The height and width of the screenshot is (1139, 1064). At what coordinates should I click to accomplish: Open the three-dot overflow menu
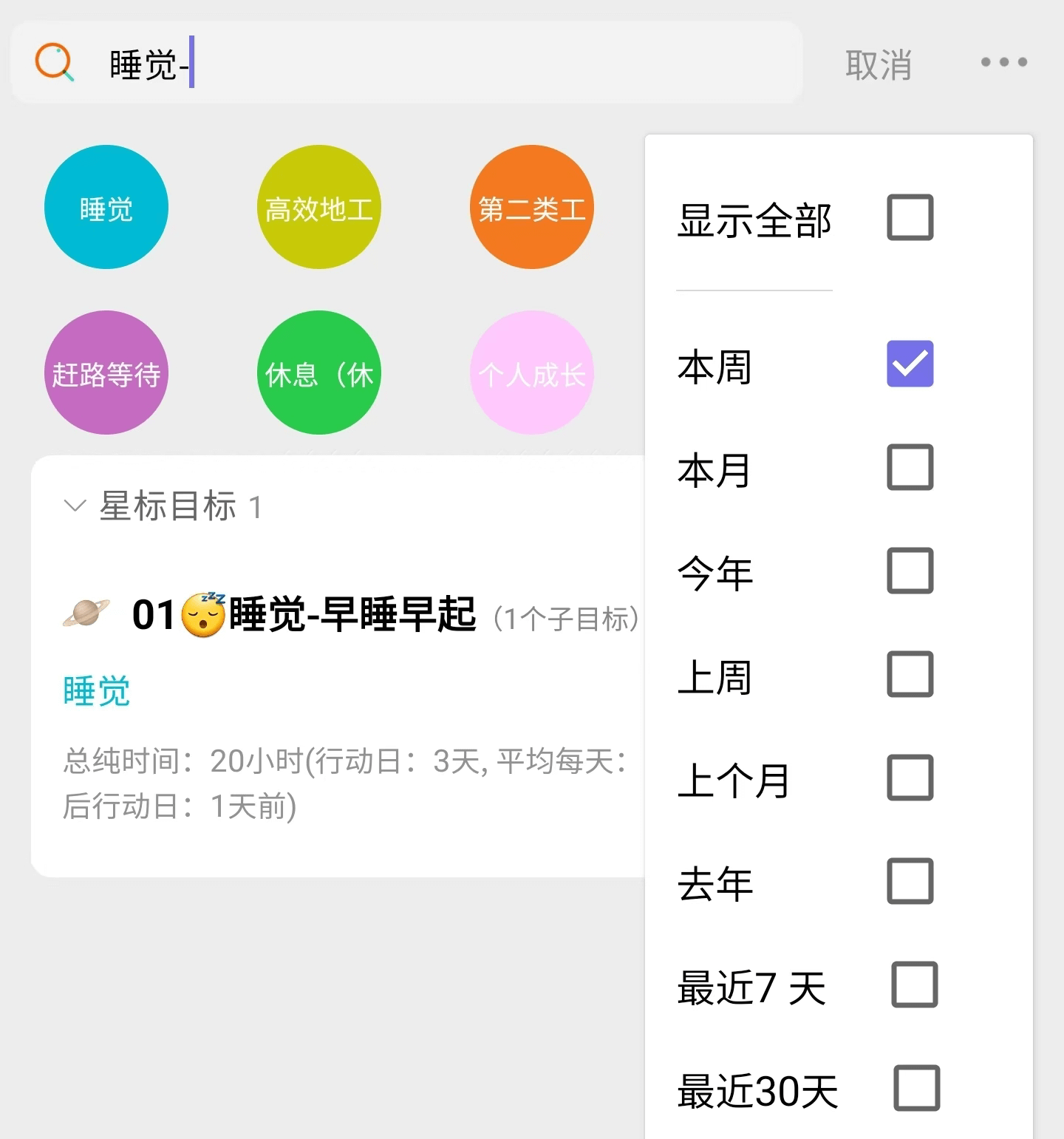coord(1003,62)
